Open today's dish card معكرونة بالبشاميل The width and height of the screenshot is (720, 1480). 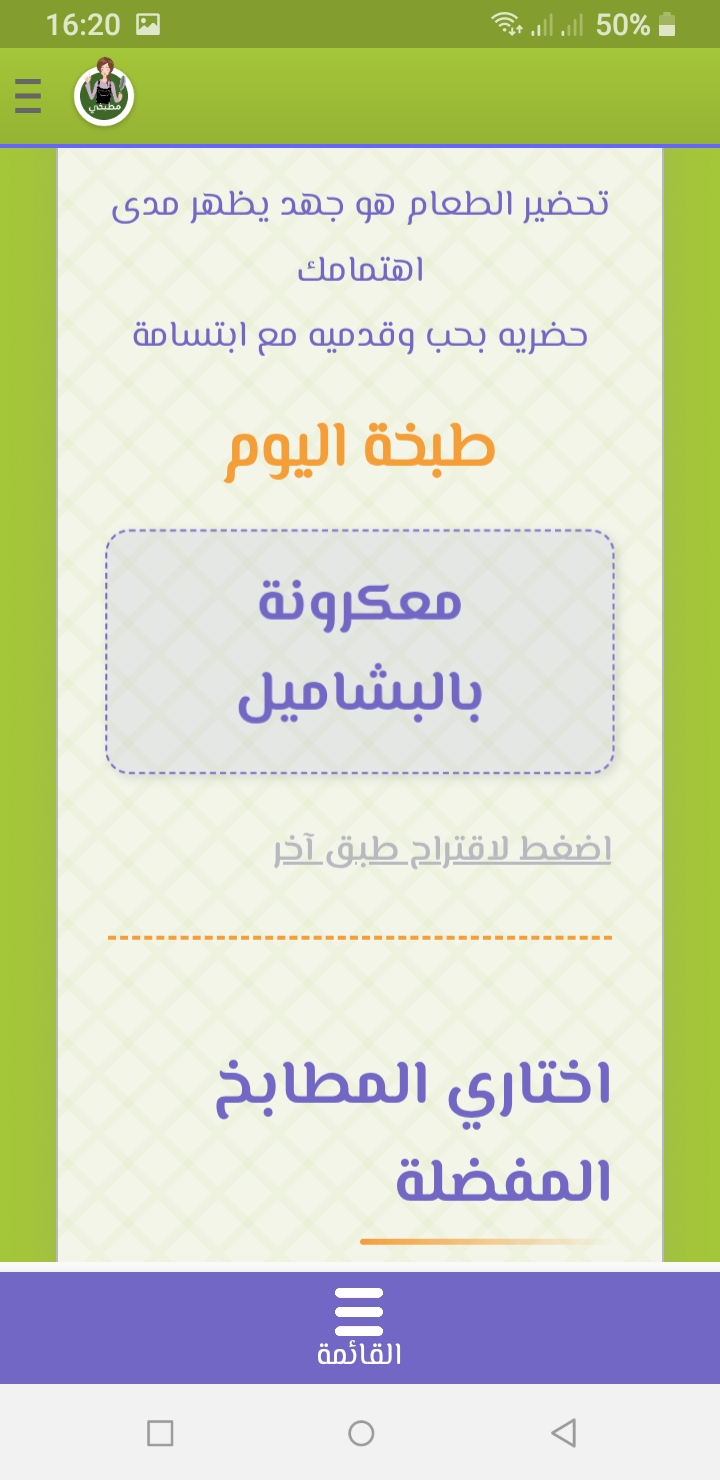coord(360,652)
